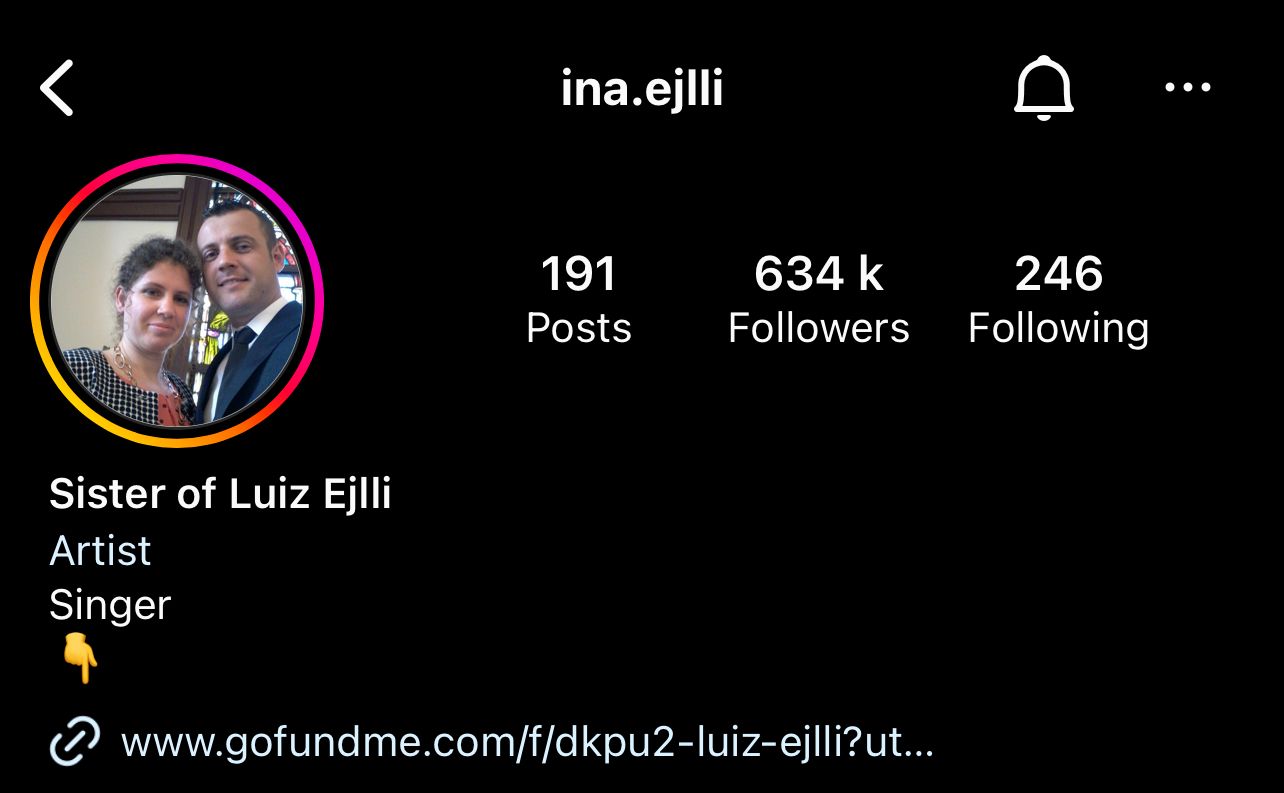Open the 246 Following list
The image size is (1284, 793).
pos(1058,300)
